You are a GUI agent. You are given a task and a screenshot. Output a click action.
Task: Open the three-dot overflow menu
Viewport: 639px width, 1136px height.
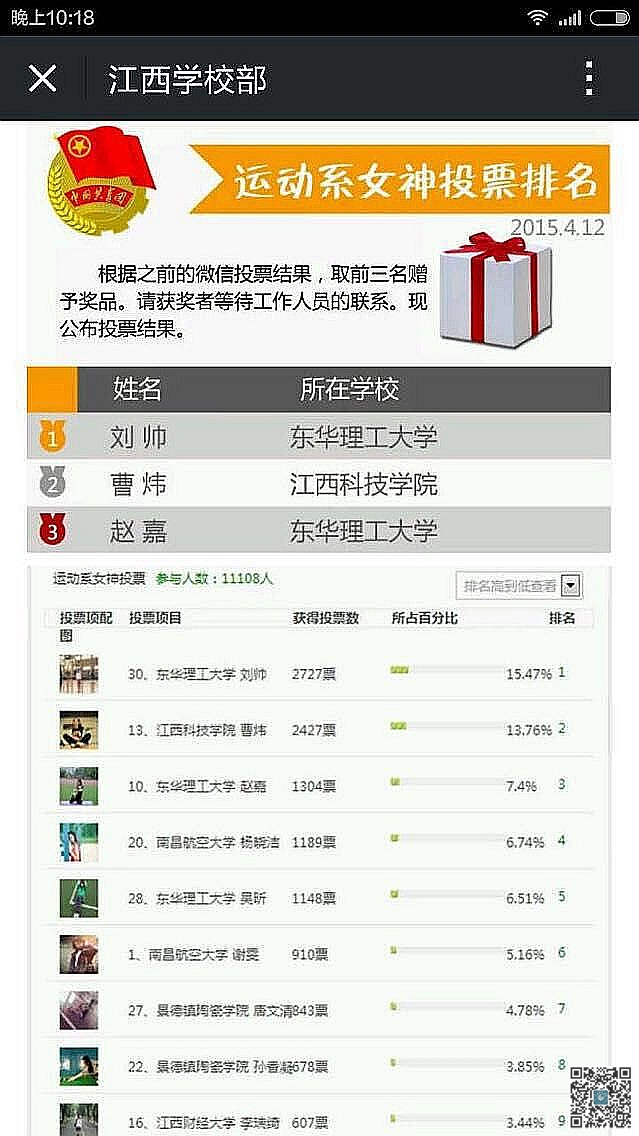coord(590,78)
